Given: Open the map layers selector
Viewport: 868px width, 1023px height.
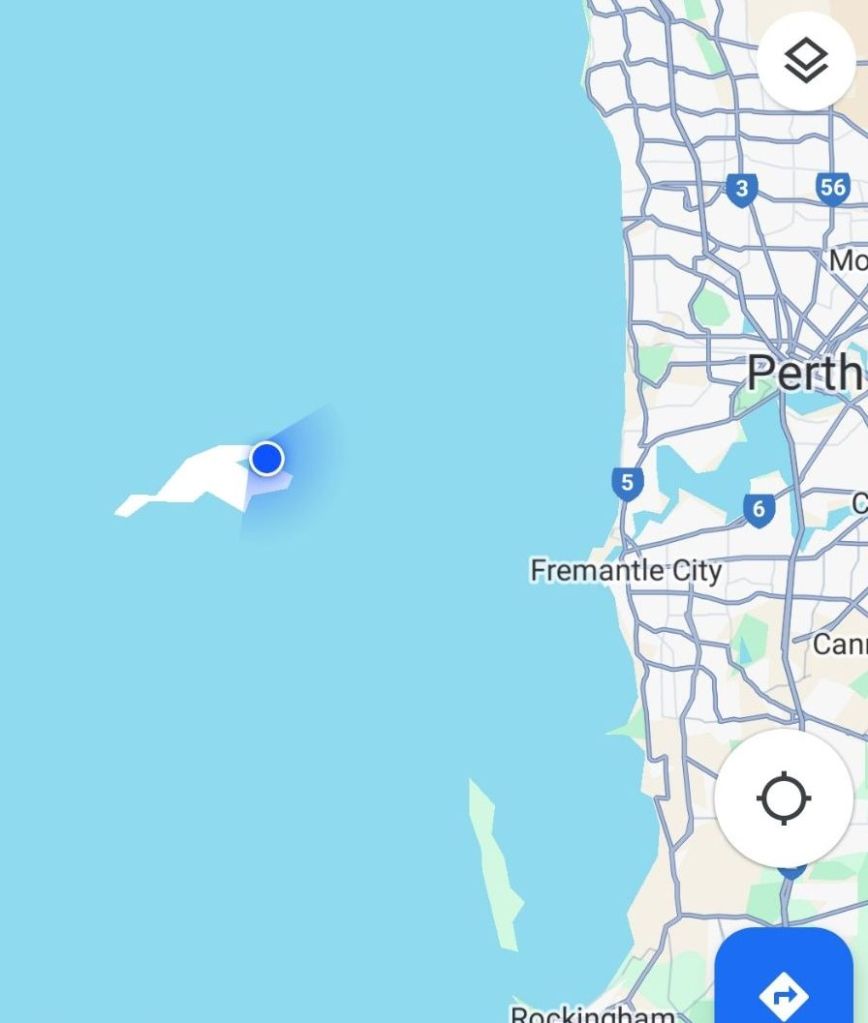Looking at the screenshot, I should [806, 61].
